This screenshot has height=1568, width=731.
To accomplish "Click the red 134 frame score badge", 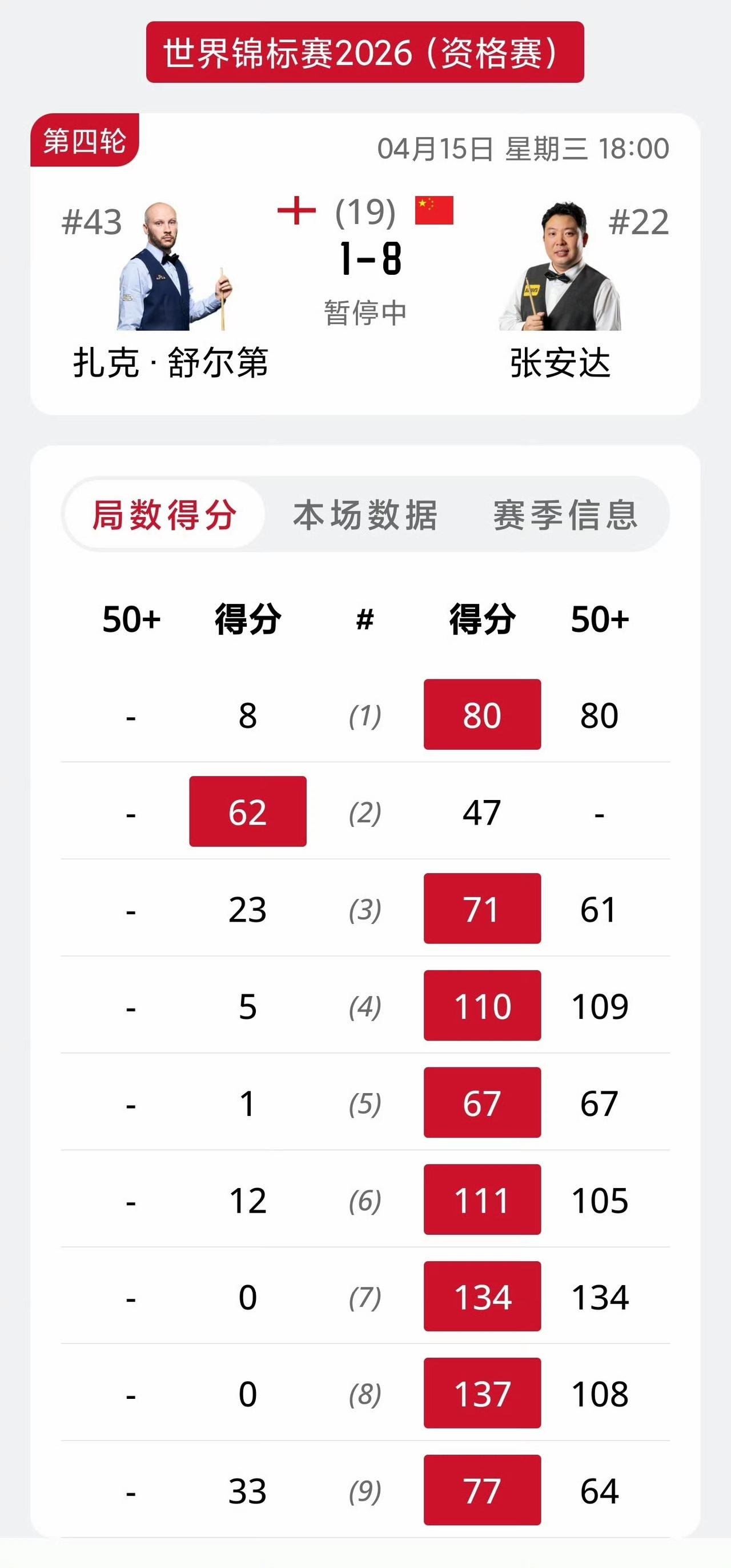I will 482,1297.
